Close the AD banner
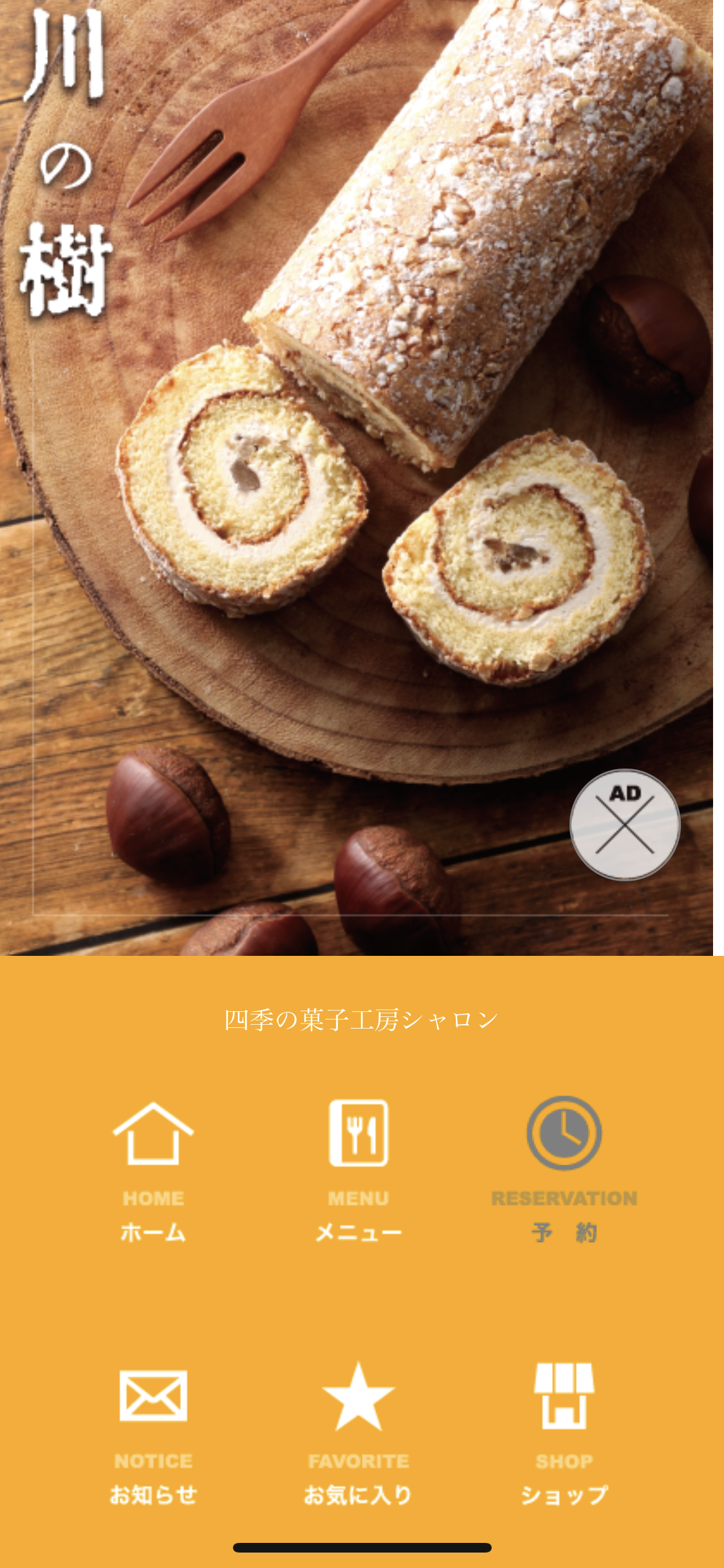Screen dimensions: 724x1568 click(625, 825)
